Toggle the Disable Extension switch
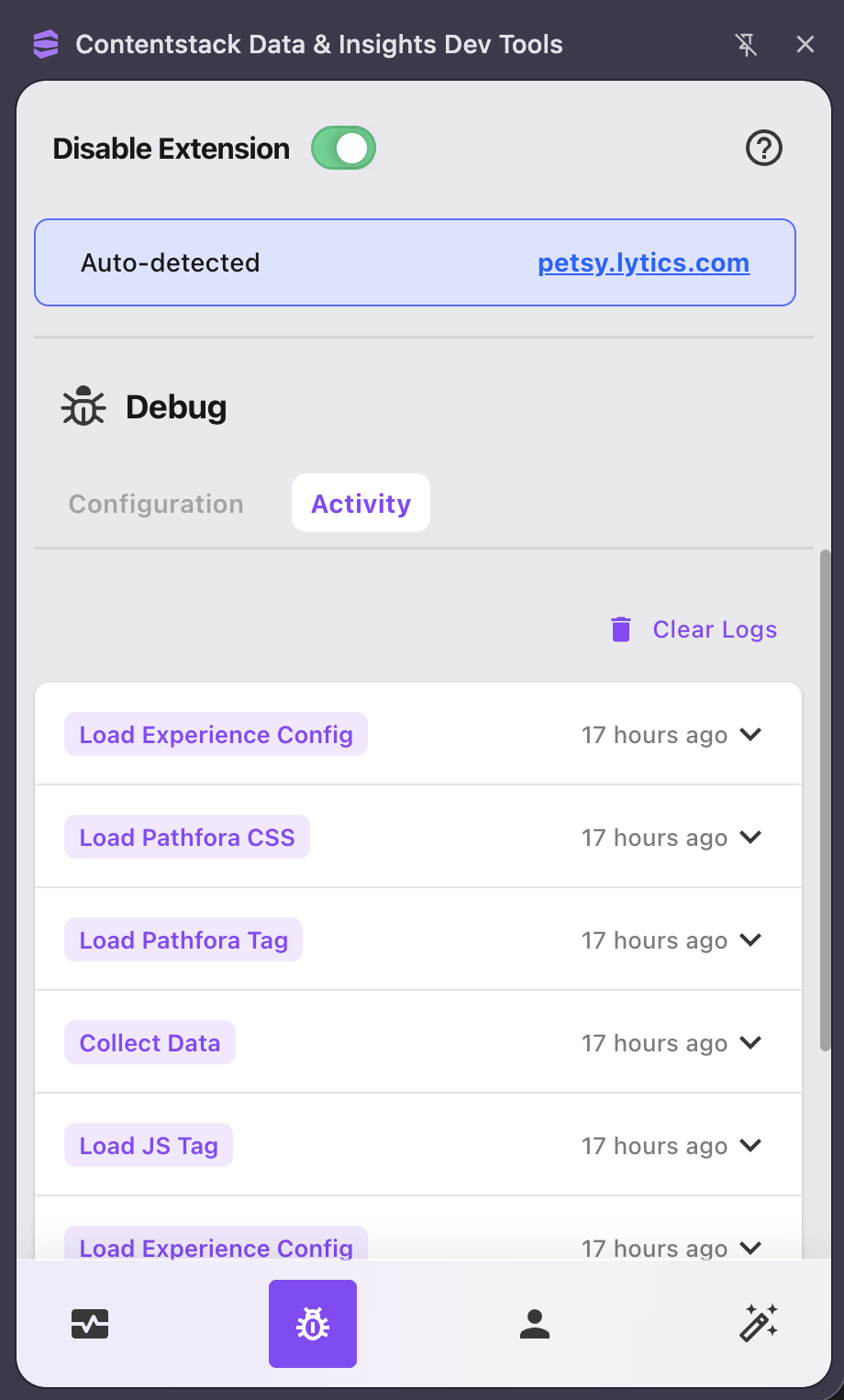 click(343, 149)
